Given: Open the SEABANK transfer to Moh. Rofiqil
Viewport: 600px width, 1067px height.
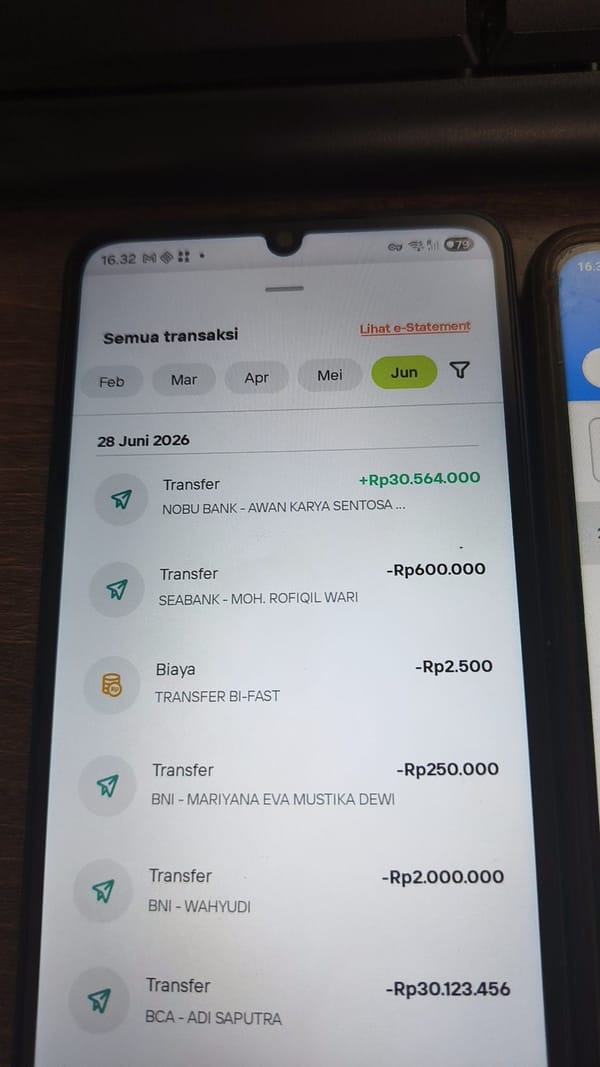Looking at the screenshot, I should 287,586.
